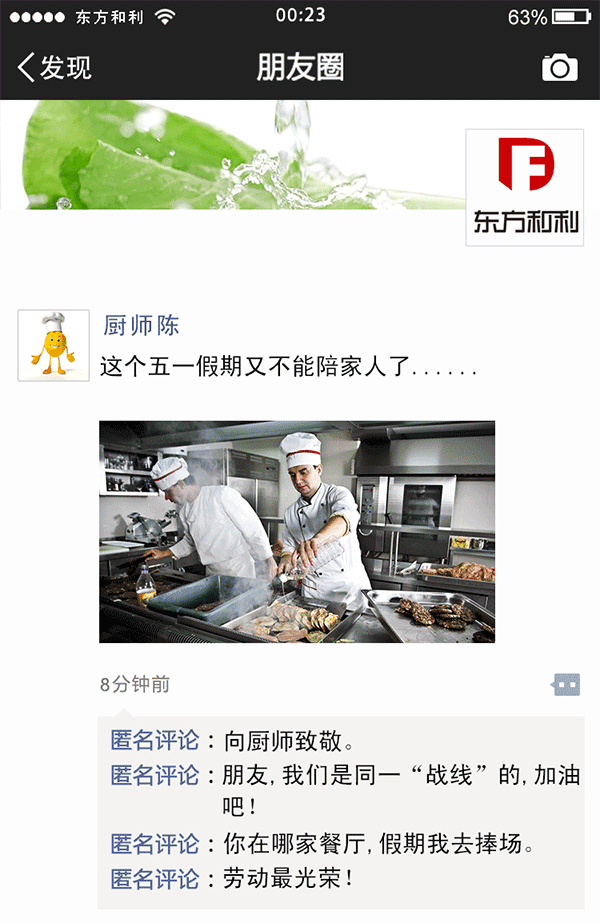Open the camera to post a moment

point(560,67)
